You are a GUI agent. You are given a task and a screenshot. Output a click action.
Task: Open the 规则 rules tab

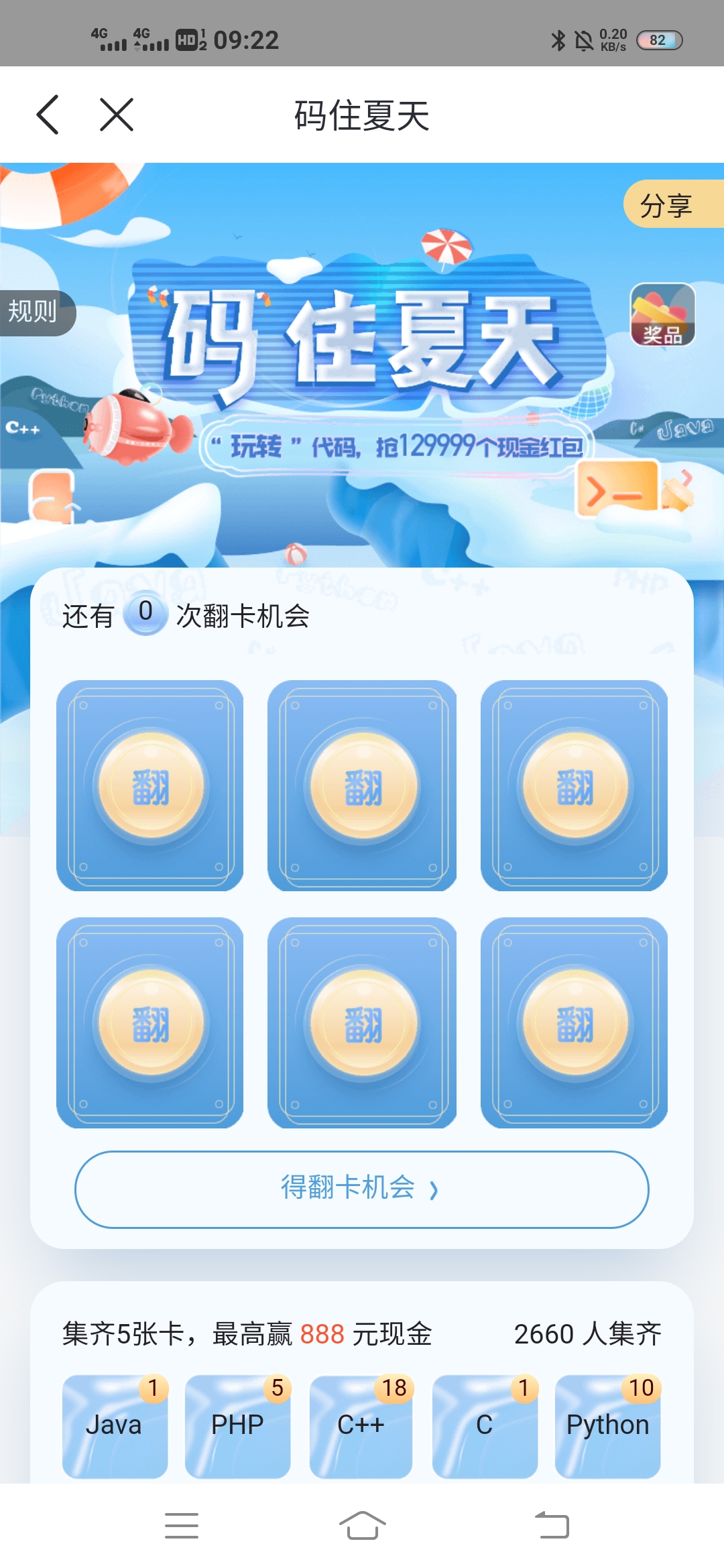point(34,312)
